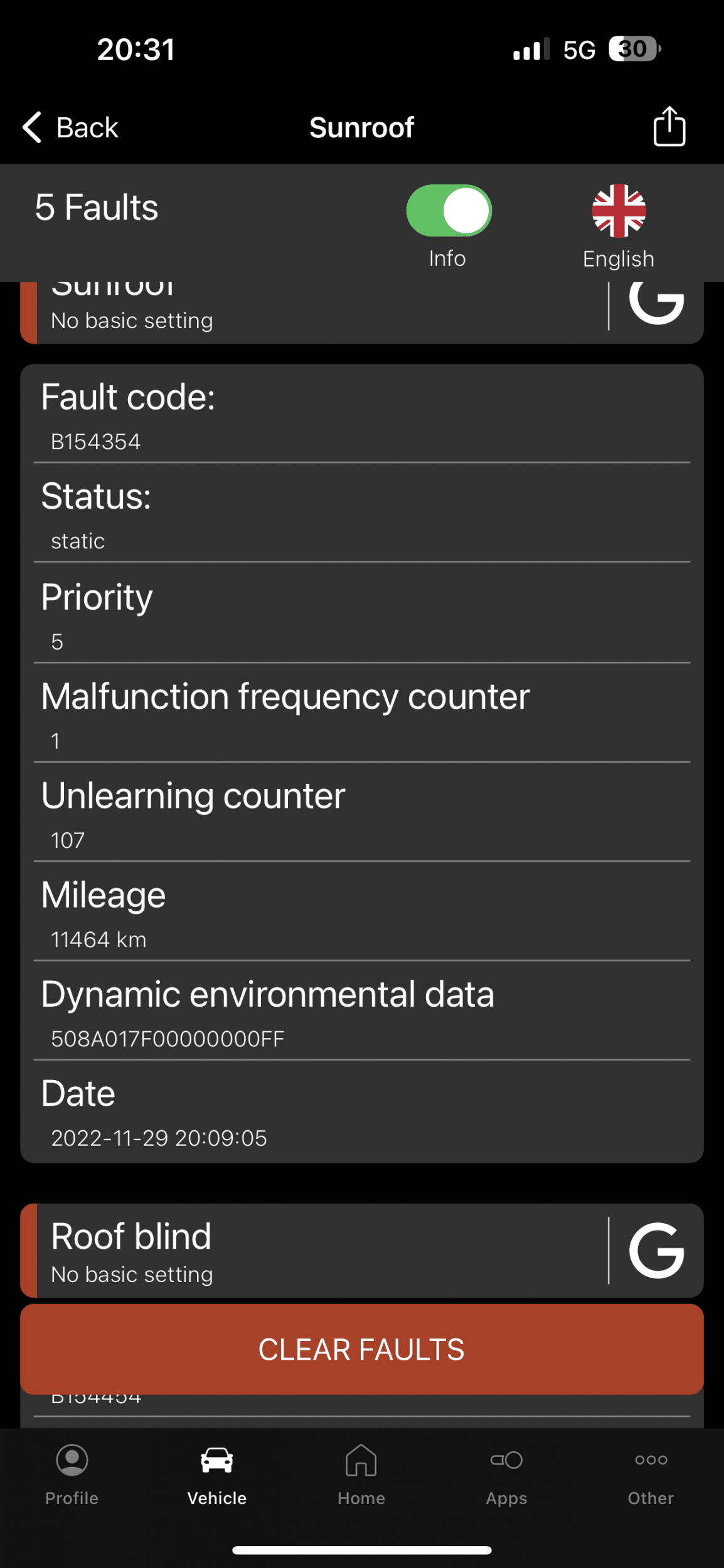Search Google for the Roof blind fault
724x1568 pixels.
point(656,1250)
